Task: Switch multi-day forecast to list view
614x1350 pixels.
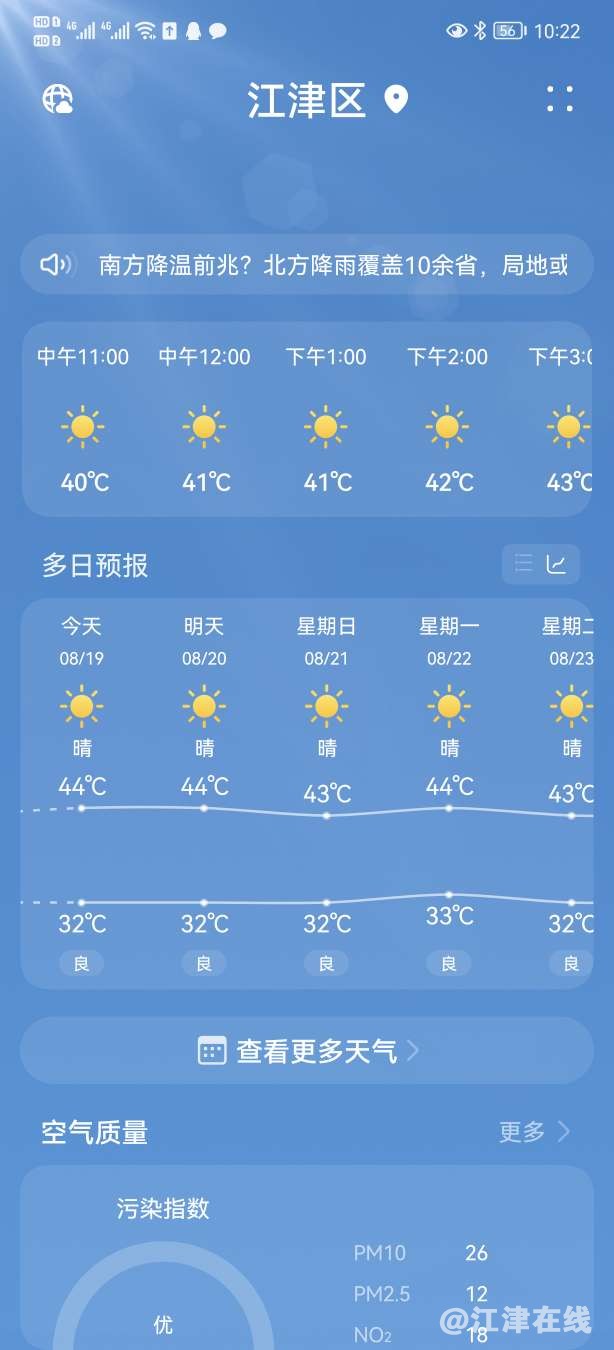Action: 523,564
